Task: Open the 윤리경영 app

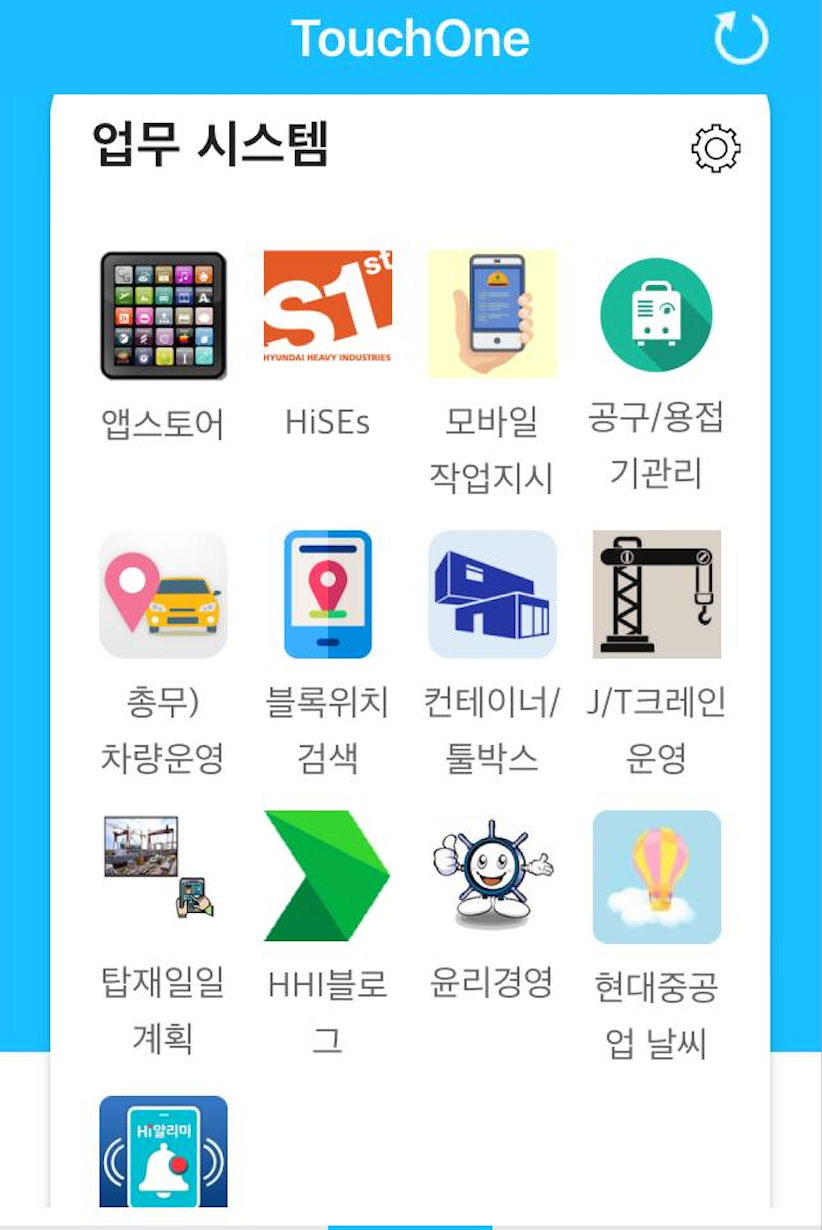Action: (491, 874)
